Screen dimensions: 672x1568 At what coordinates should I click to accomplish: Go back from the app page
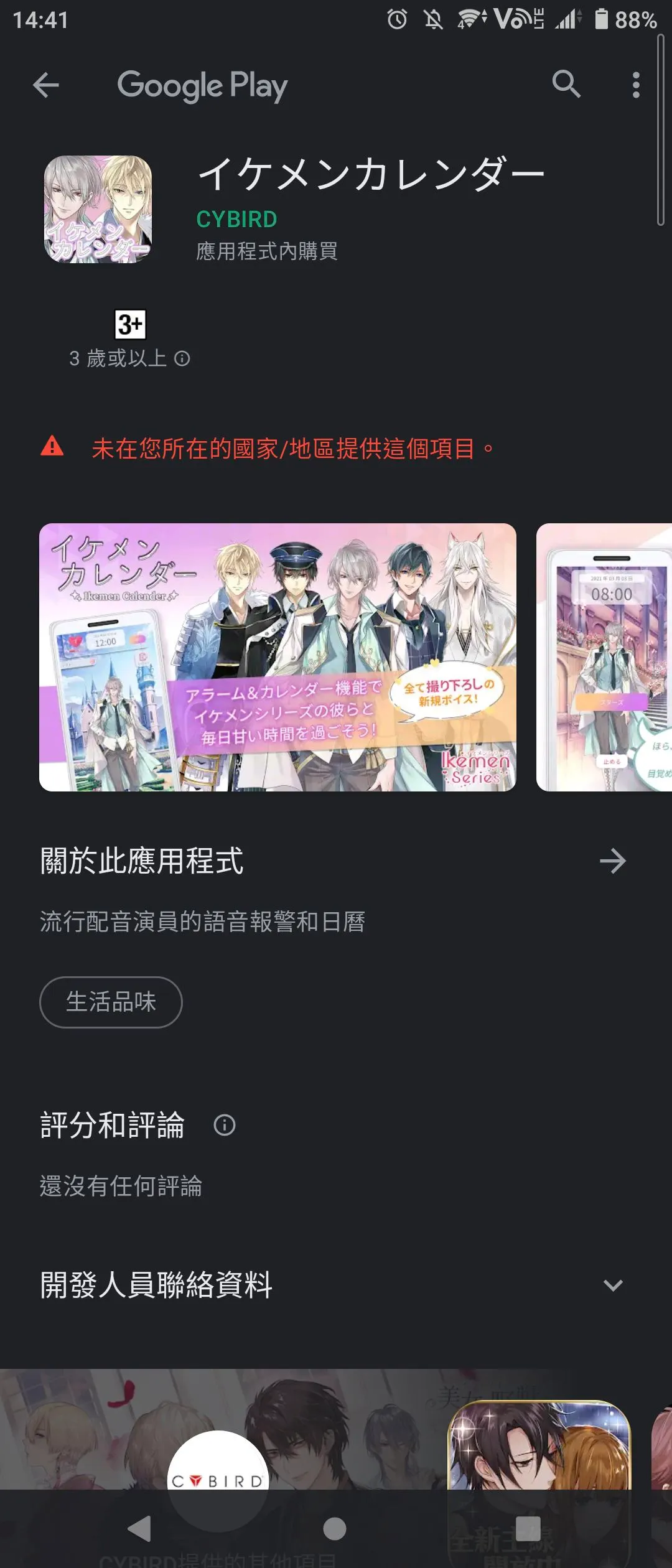46,85
